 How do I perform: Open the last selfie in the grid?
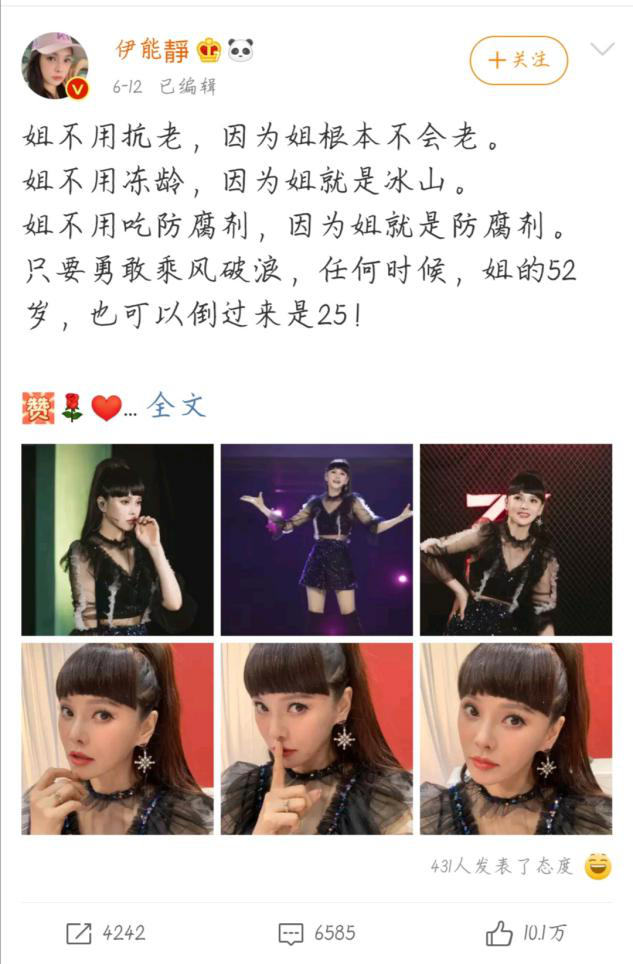[515, 738]
